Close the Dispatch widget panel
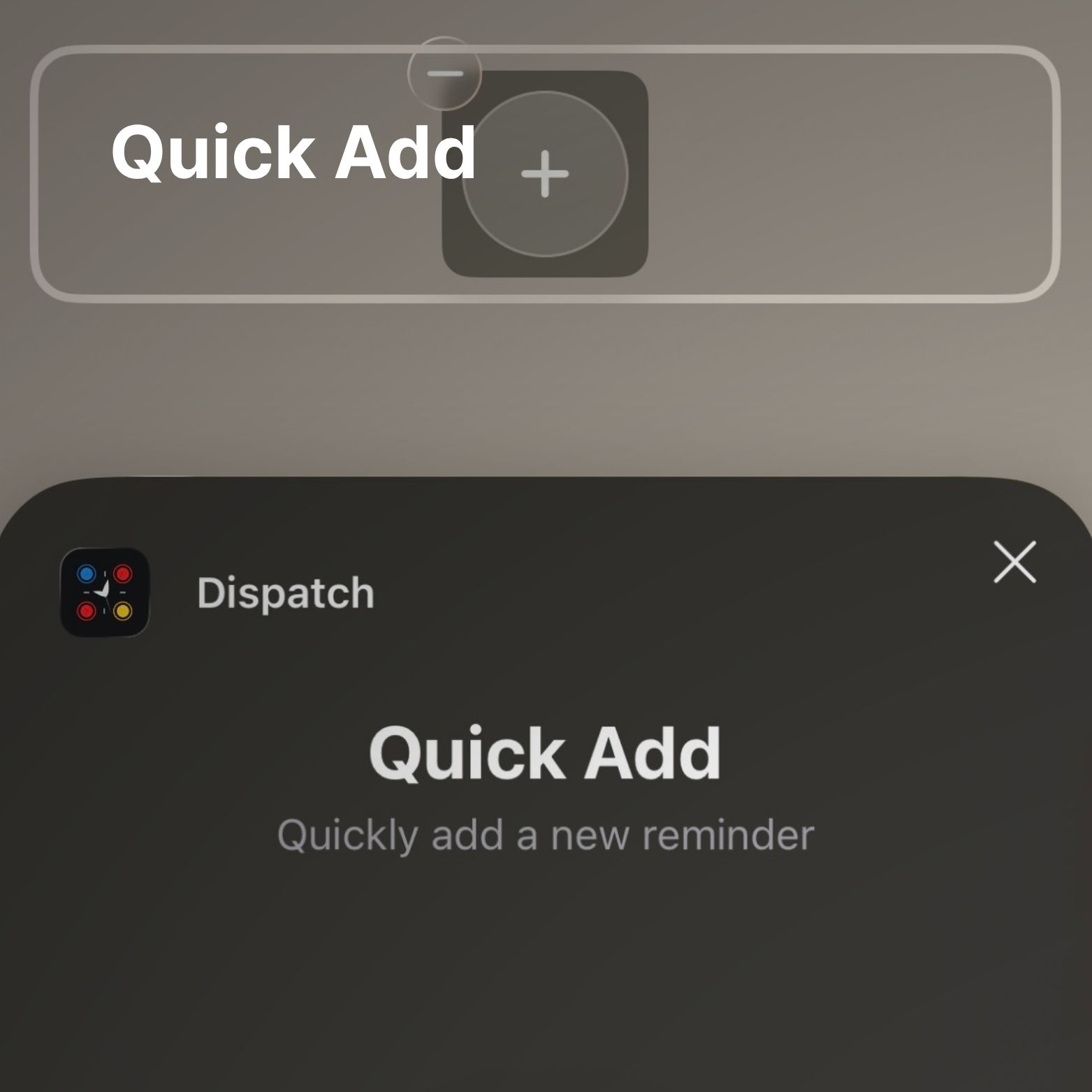The image size is (1092, 1092). (x=1014, y=562)
